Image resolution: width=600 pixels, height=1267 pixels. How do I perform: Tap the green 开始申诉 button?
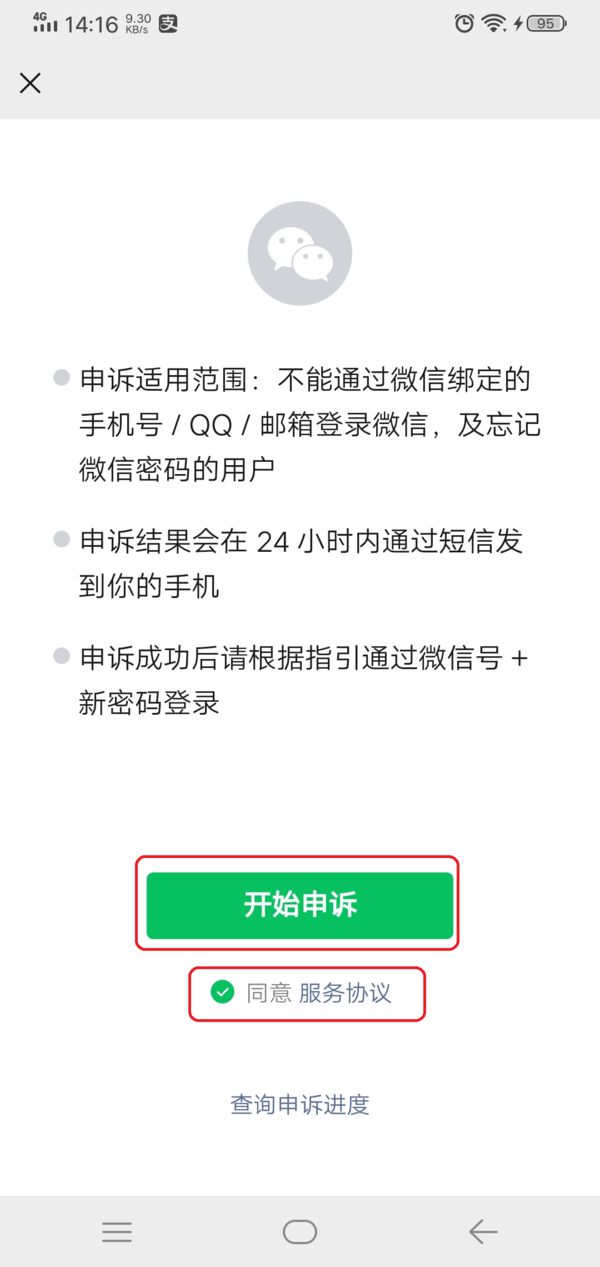click(300, 905)
